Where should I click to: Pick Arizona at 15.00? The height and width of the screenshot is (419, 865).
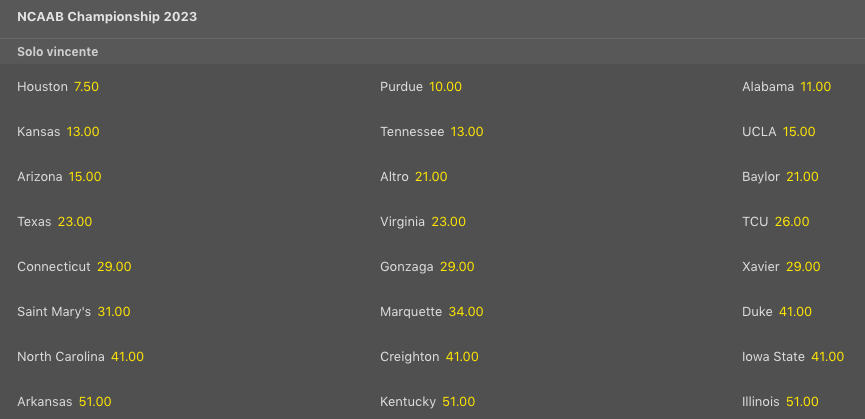[x=59, y=177]
